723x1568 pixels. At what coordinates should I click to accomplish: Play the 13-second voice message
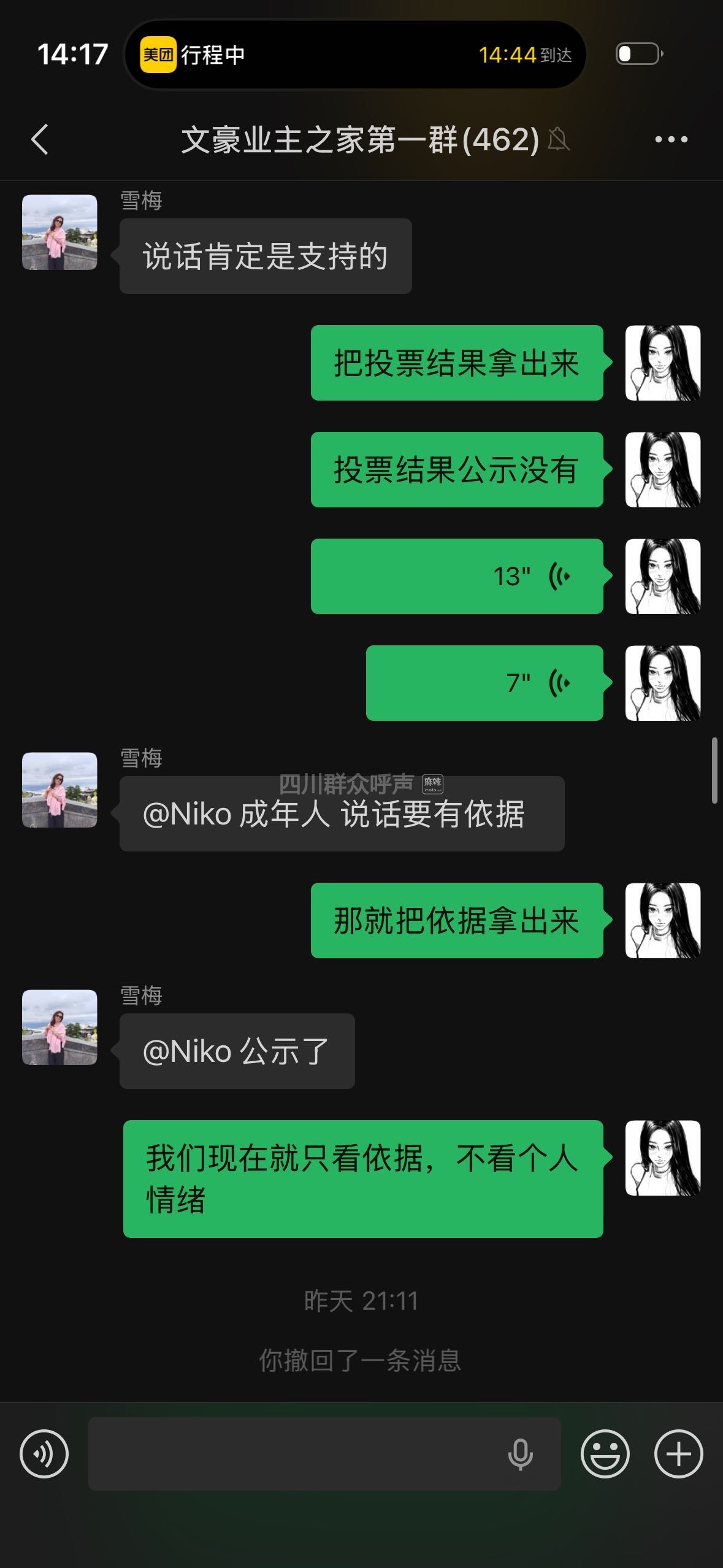(x=457, y=576)
